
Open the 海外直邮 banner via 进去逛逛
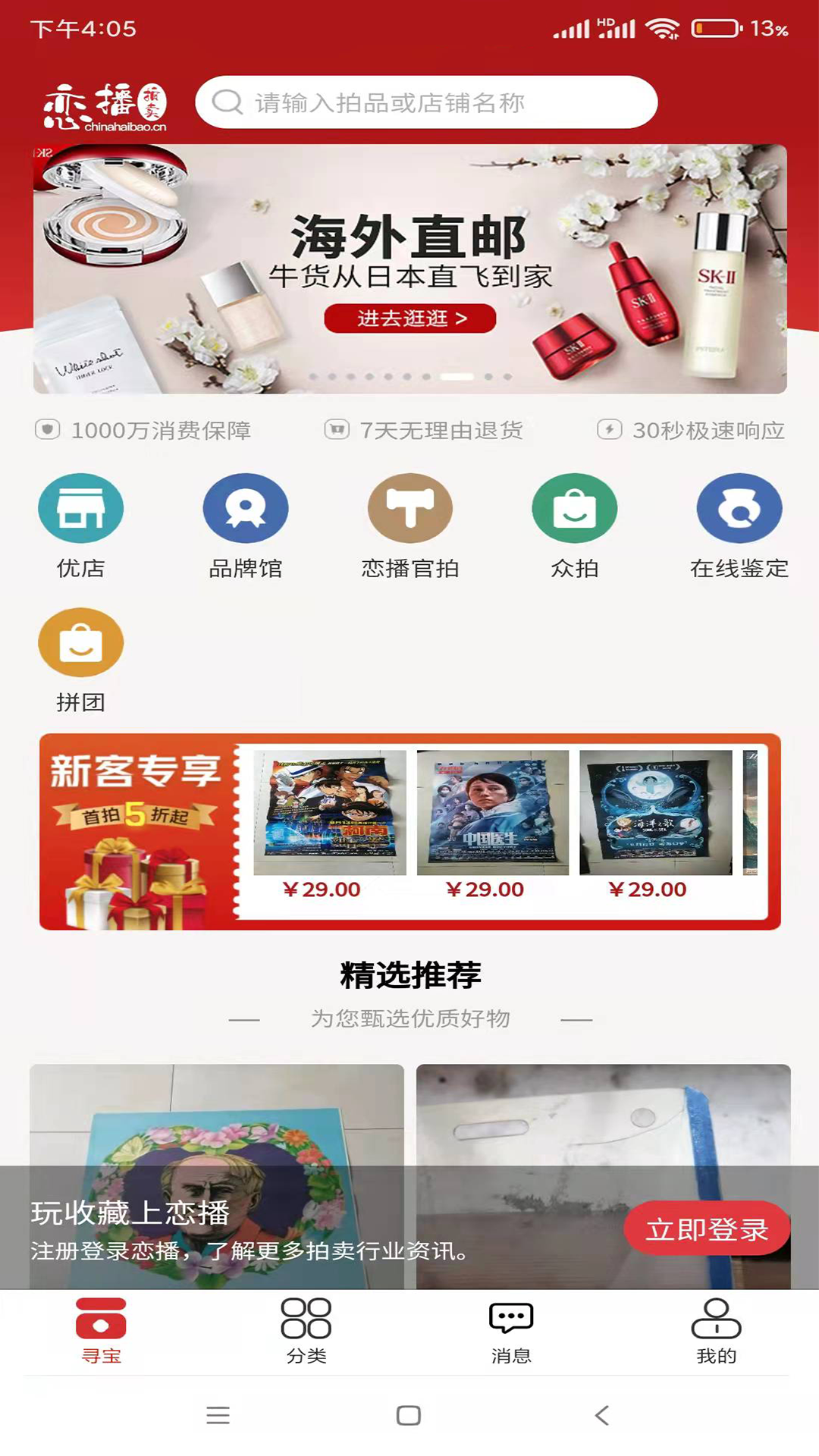tap(409, 318)
